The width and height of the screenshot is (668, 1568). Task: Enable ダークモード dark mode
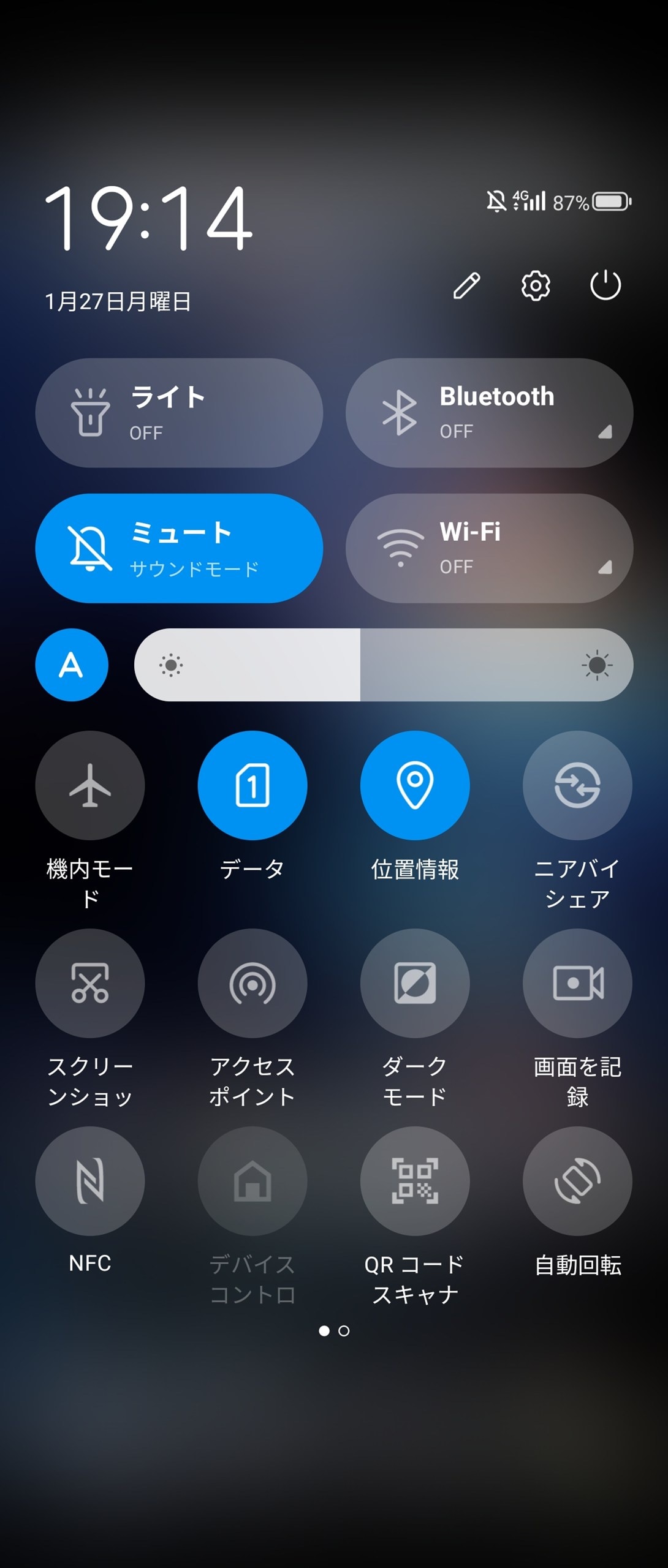pyautogui.click(x=415, y=983)
